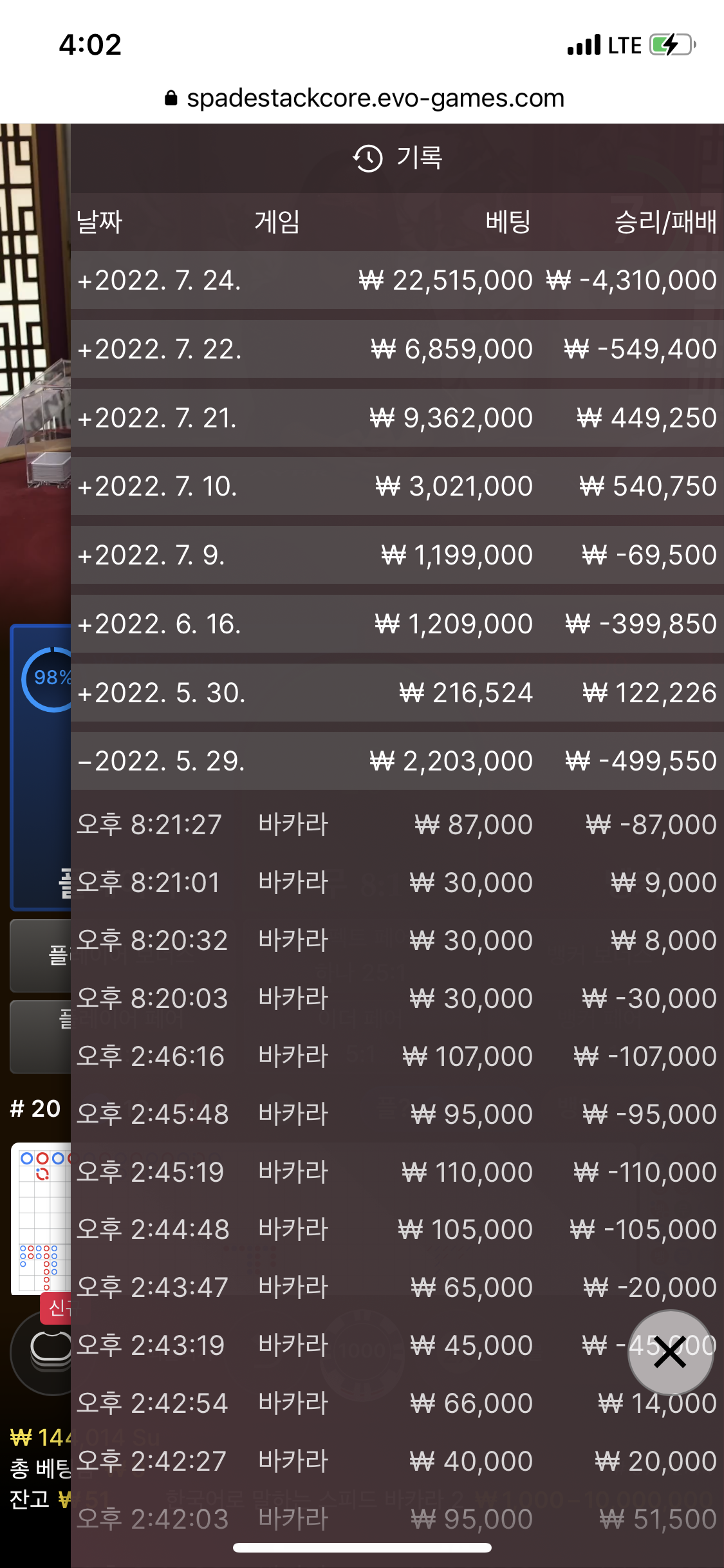Collapse the 2022. 5. 29. history row

(x=396, y=761)
